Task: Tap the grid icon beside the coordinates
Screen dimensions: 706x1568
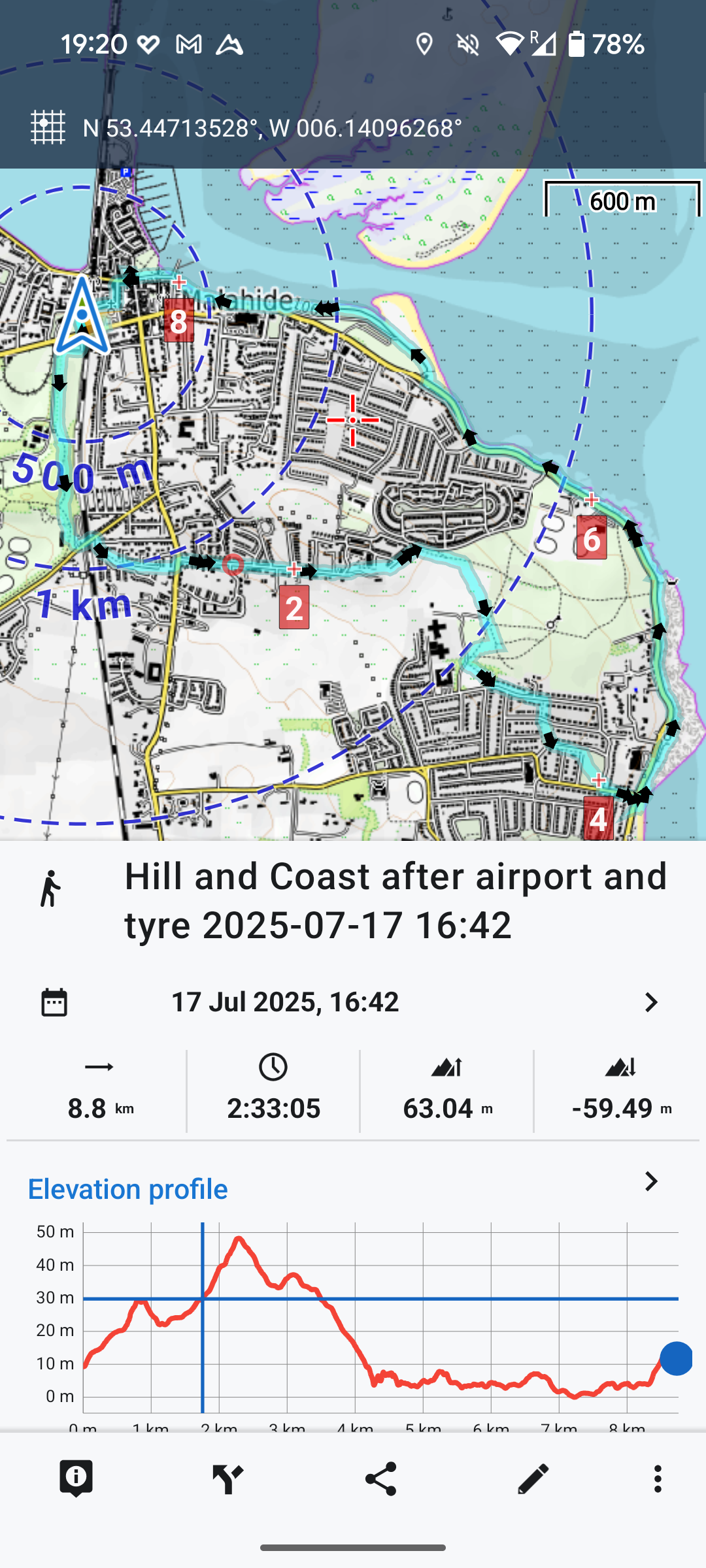Action: point(48,127)
